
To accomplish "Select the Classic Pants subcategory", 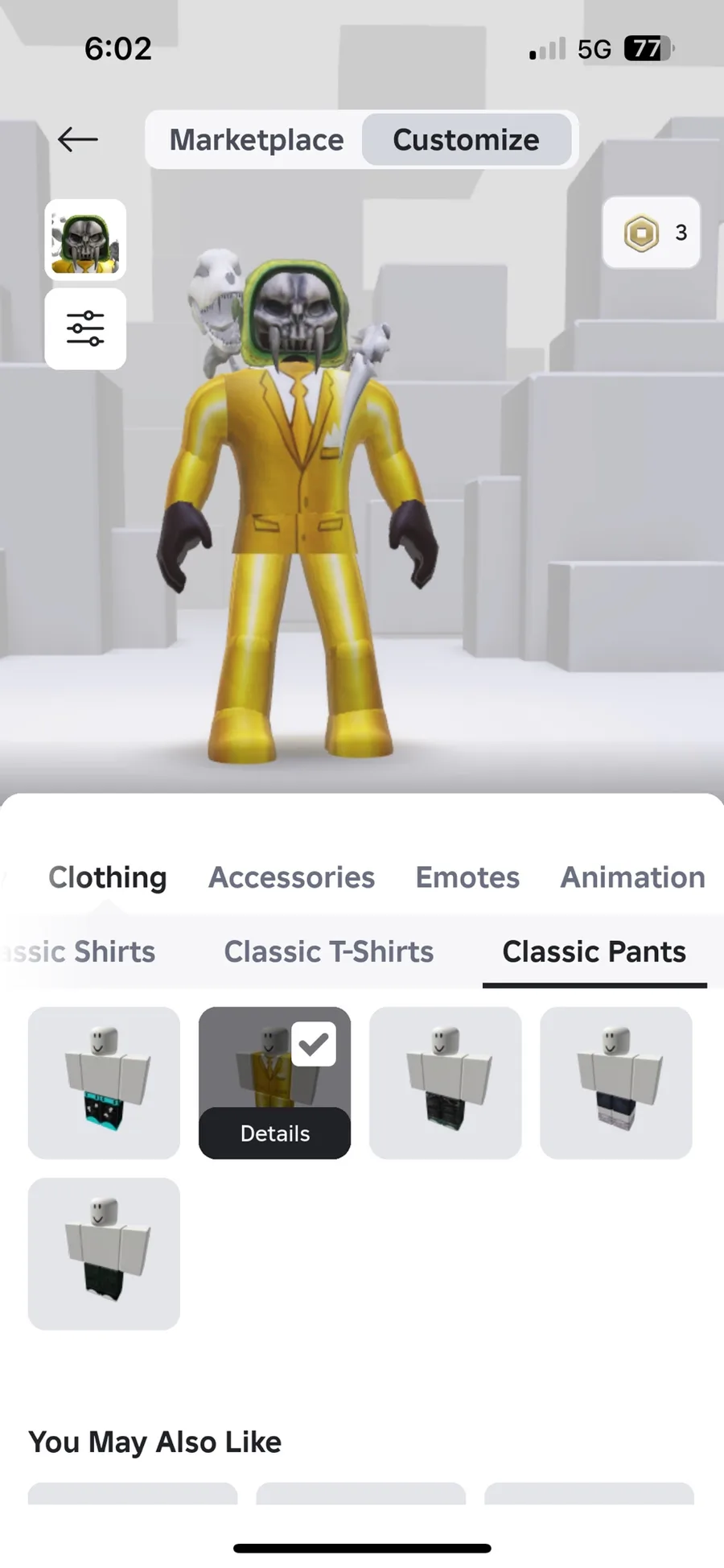I will click(x=594, y=951).
